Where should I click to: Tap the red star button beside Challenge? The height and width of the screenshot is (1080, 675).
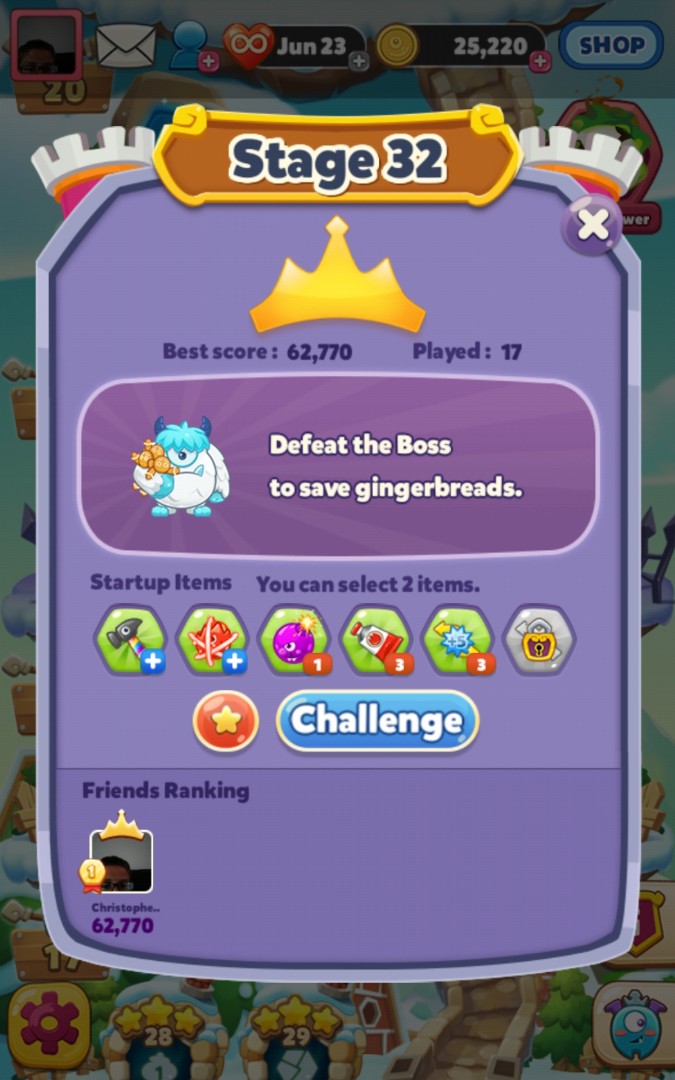(226, 721)
